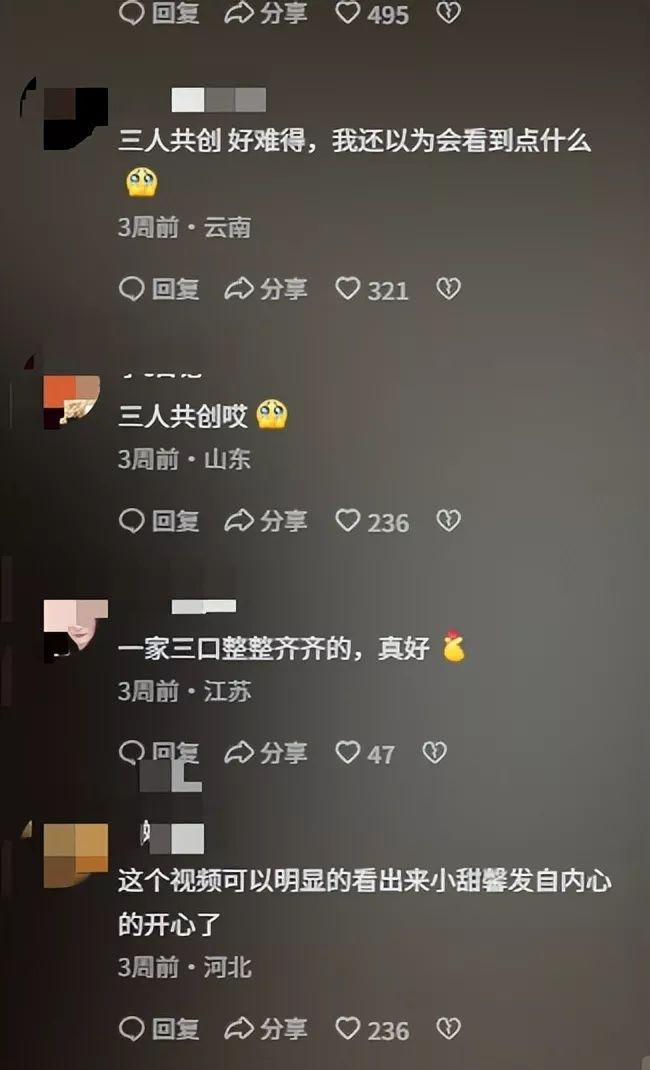Share the 云南 comment with 321 likes
This screenshot has width=650, height=1070.
click(x=265, y=290)
